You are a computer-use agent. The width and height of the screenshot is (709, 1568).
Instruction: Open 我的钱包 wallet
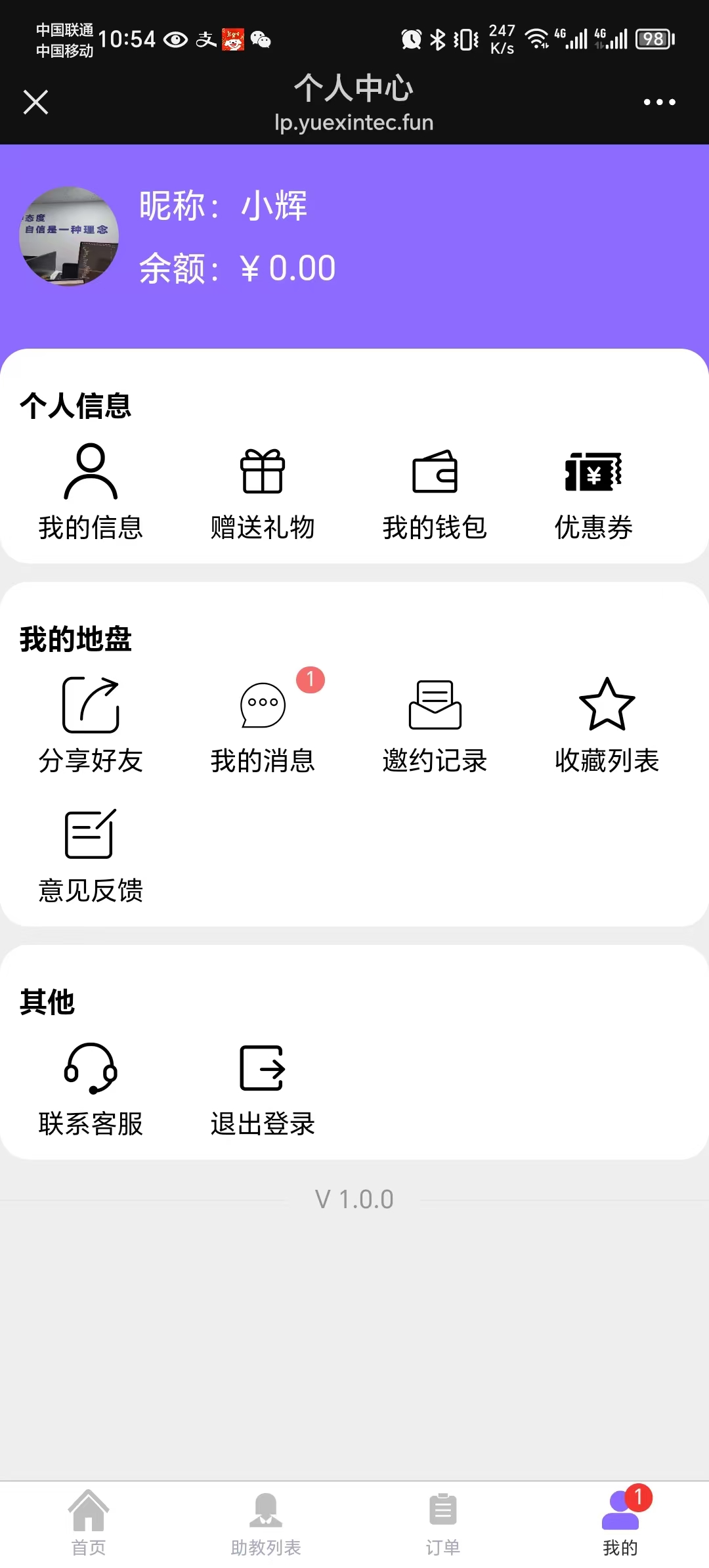coord(435,491)
